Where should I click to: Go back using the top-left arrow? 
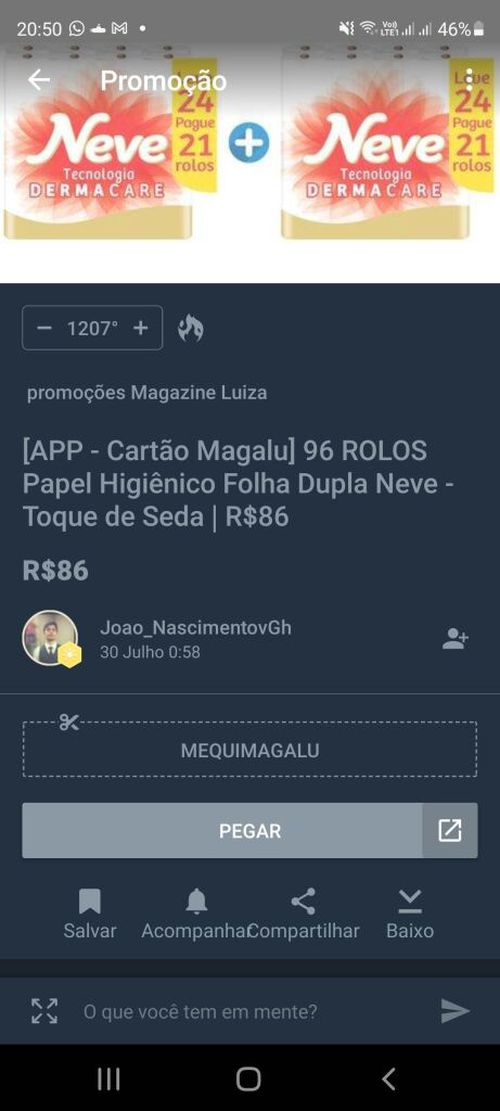(x=39, y=80)
